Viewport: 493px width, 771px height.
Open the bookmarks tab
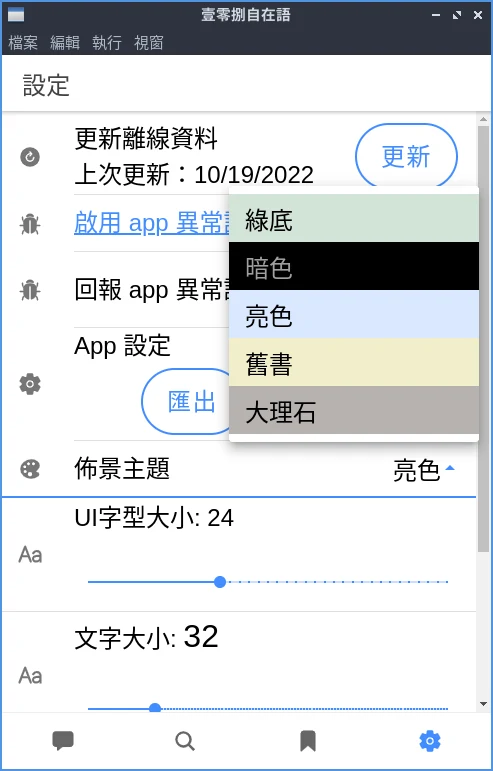point(308,741)
